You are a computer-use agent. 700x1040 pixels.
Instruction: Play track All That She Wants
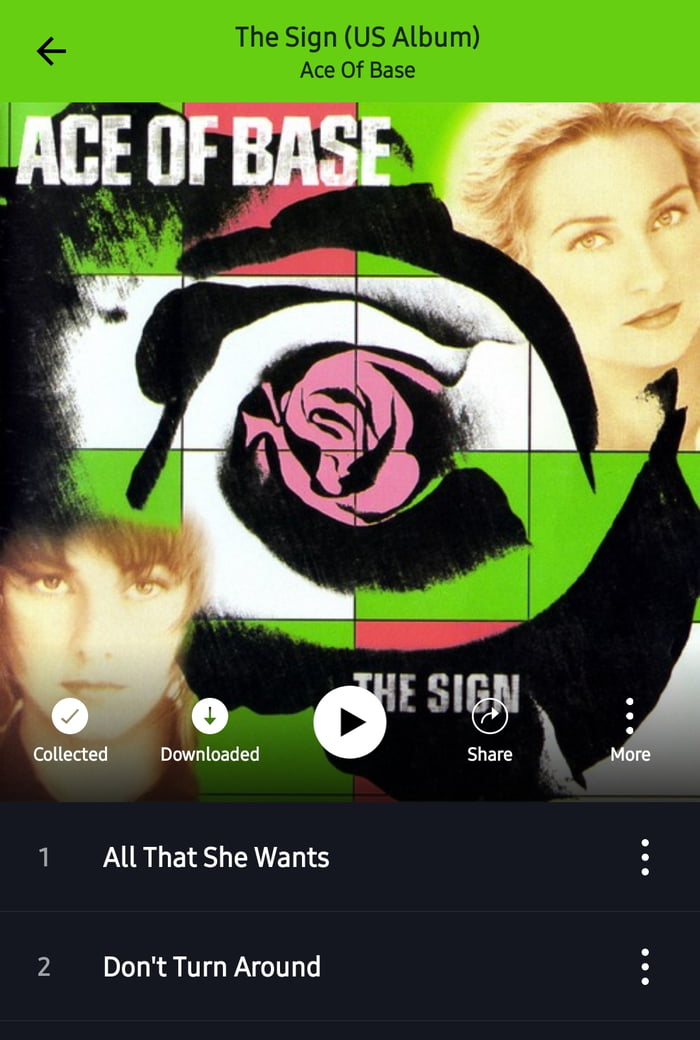[216, 857]
